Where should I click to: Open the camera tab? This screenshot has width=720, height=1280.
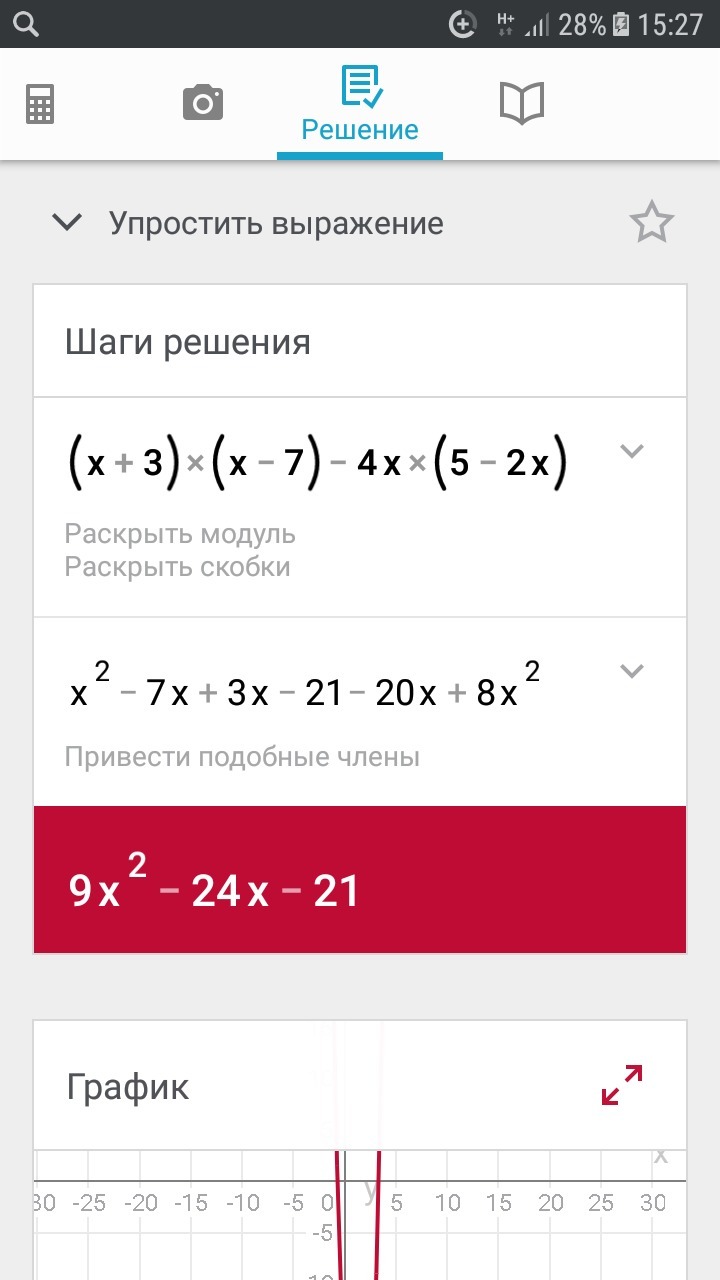click(x=202, y=103)
